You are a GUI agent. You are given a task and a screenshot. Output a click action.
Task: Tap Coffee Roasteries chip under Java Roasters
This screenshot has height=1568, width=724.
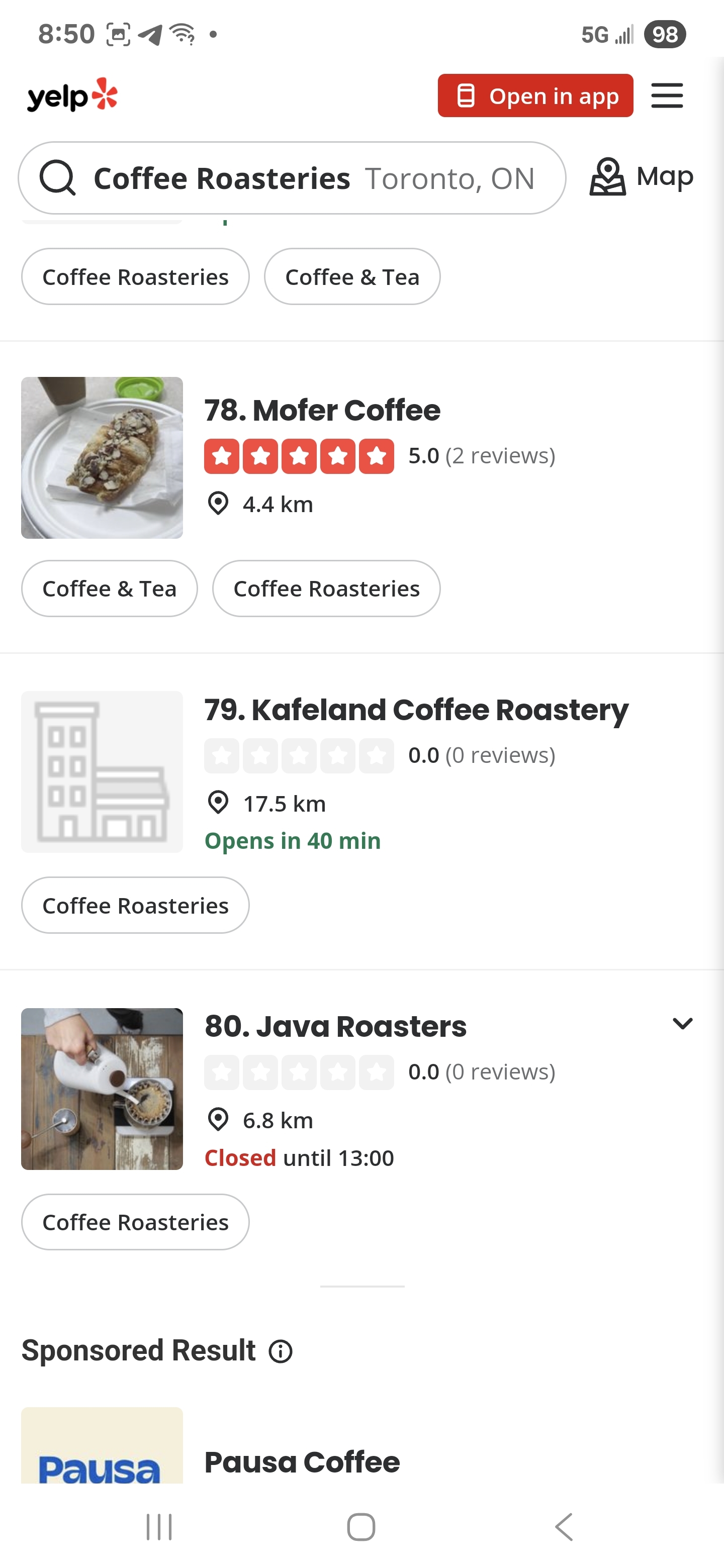(x=135, y=1222)
